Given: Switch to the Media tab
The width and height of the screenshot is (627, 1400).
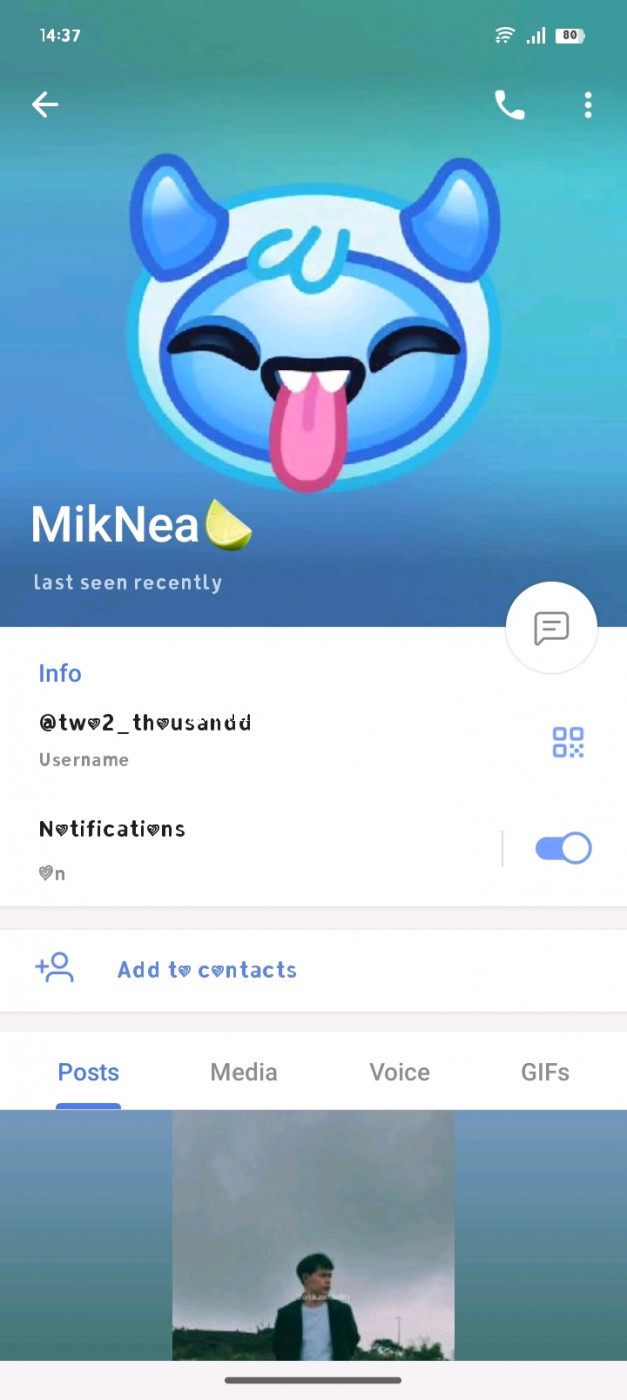Looking at the screenshot, I should point(244,1072).
